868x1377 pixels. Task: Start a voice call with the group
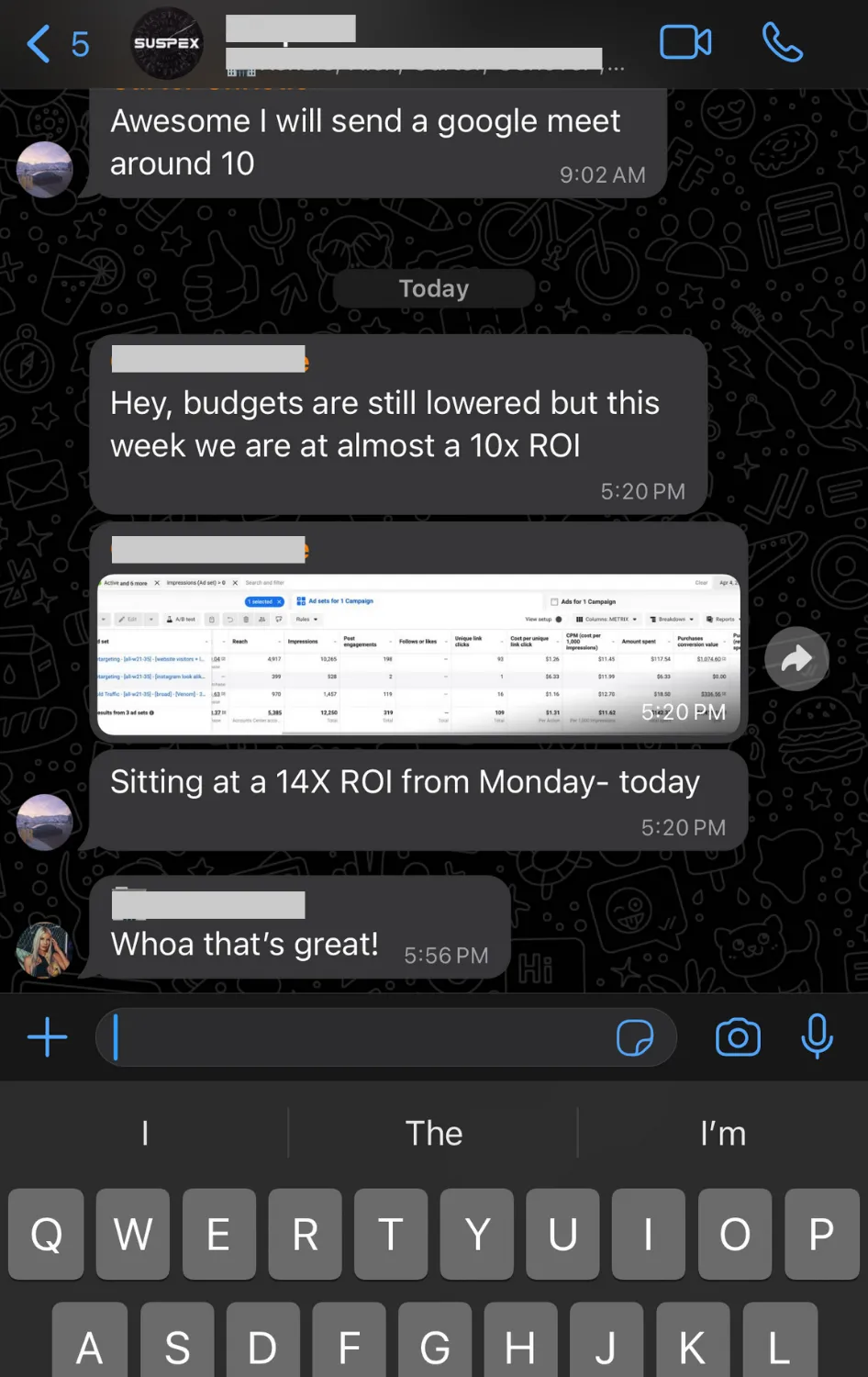point(782,43)
